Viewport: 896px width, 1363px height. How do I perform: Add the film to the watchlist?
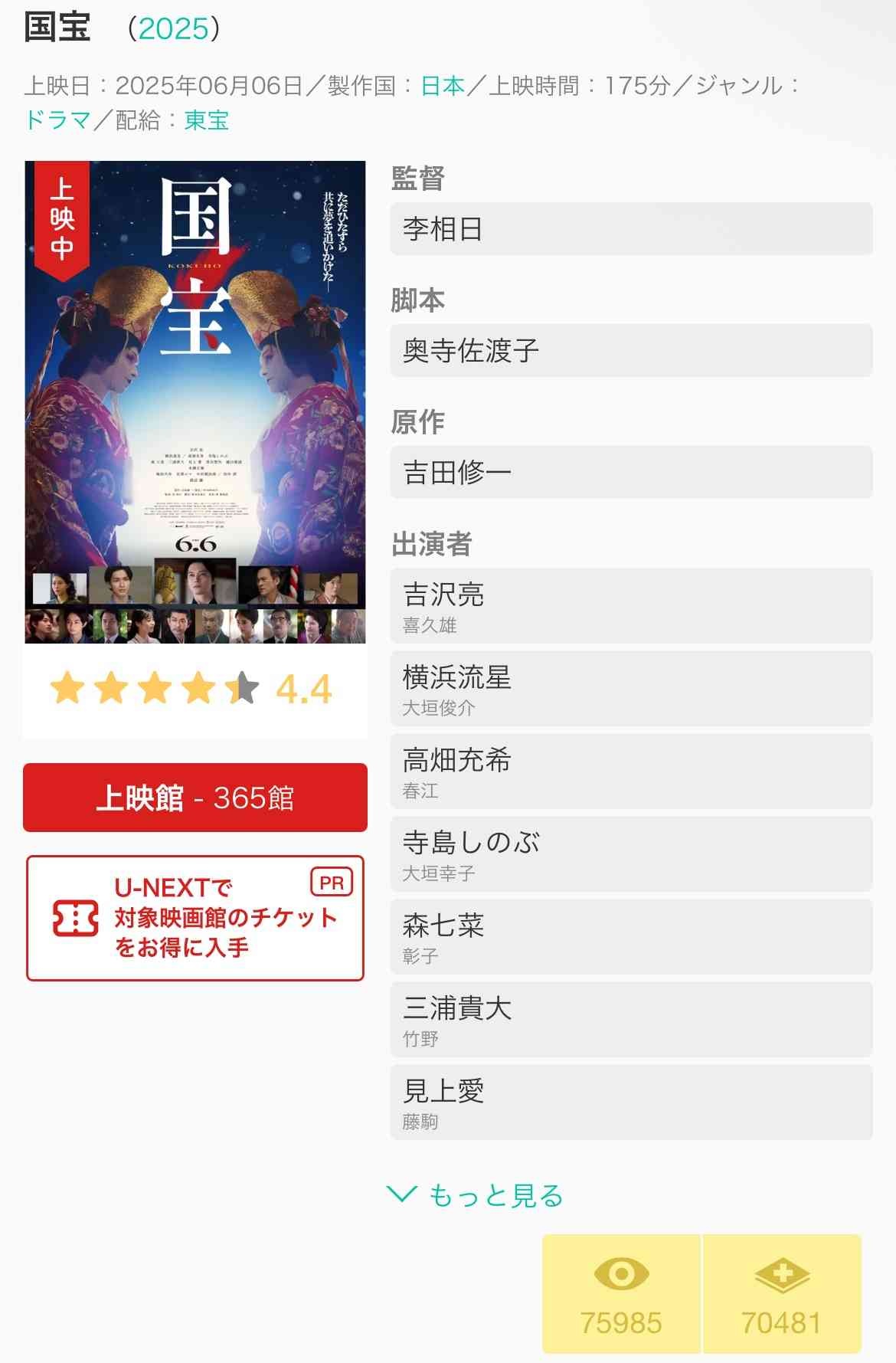coord(781,1293)
